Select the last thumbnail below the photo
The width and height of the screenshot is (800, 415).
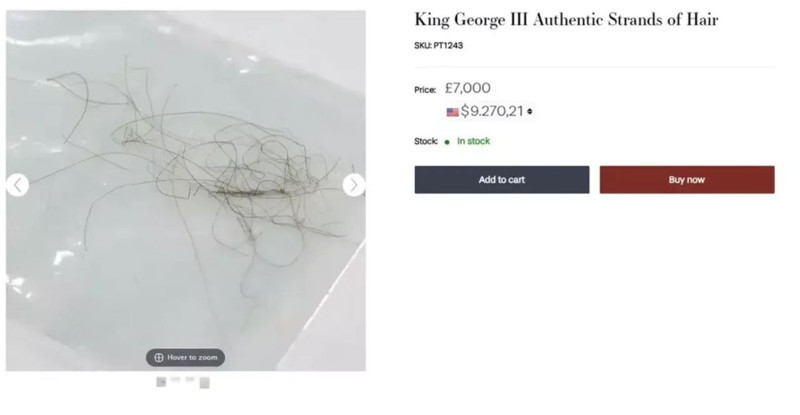(x=204, y=382)
